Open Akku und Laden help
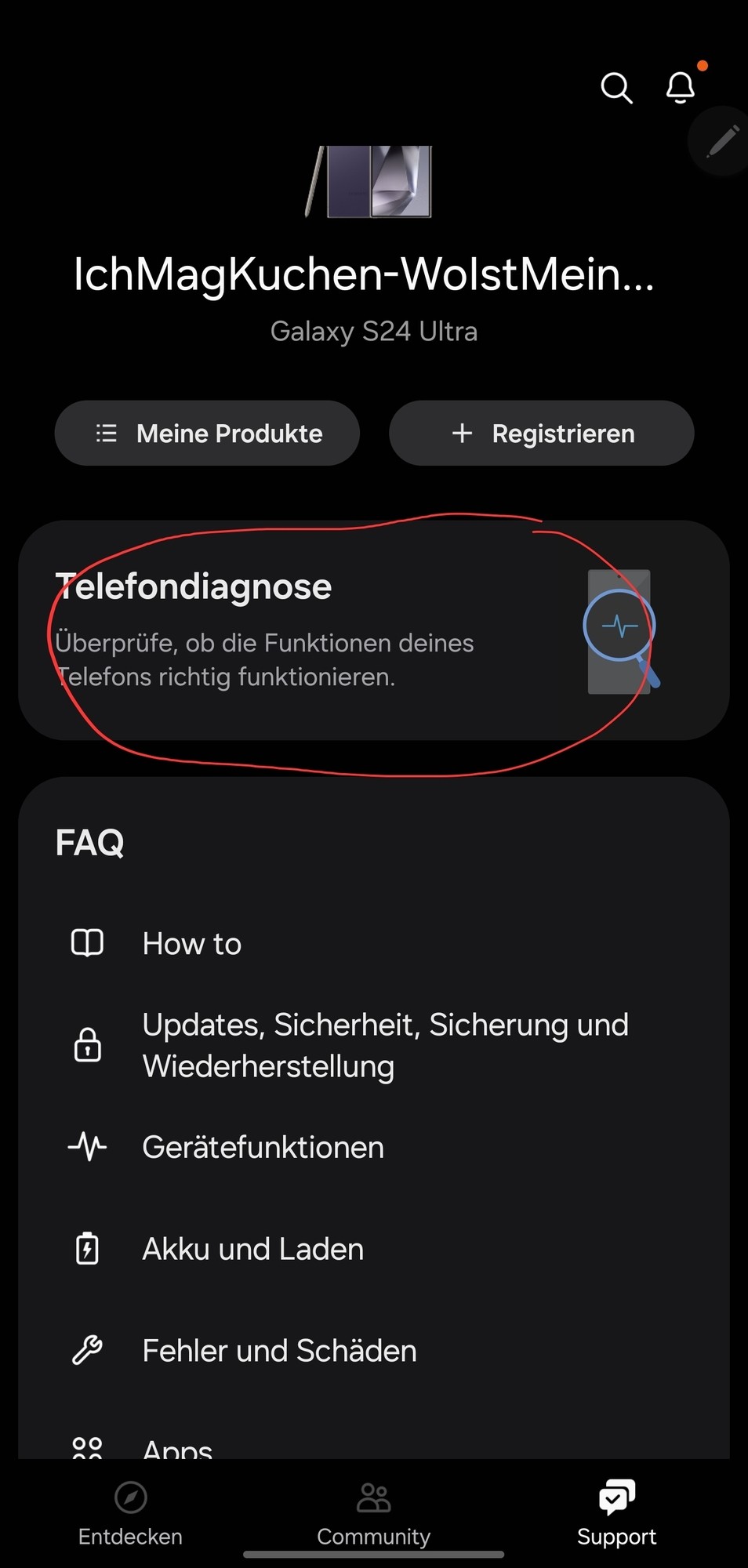Screen dimensions: 748x1568 [x=252, y=1249]
